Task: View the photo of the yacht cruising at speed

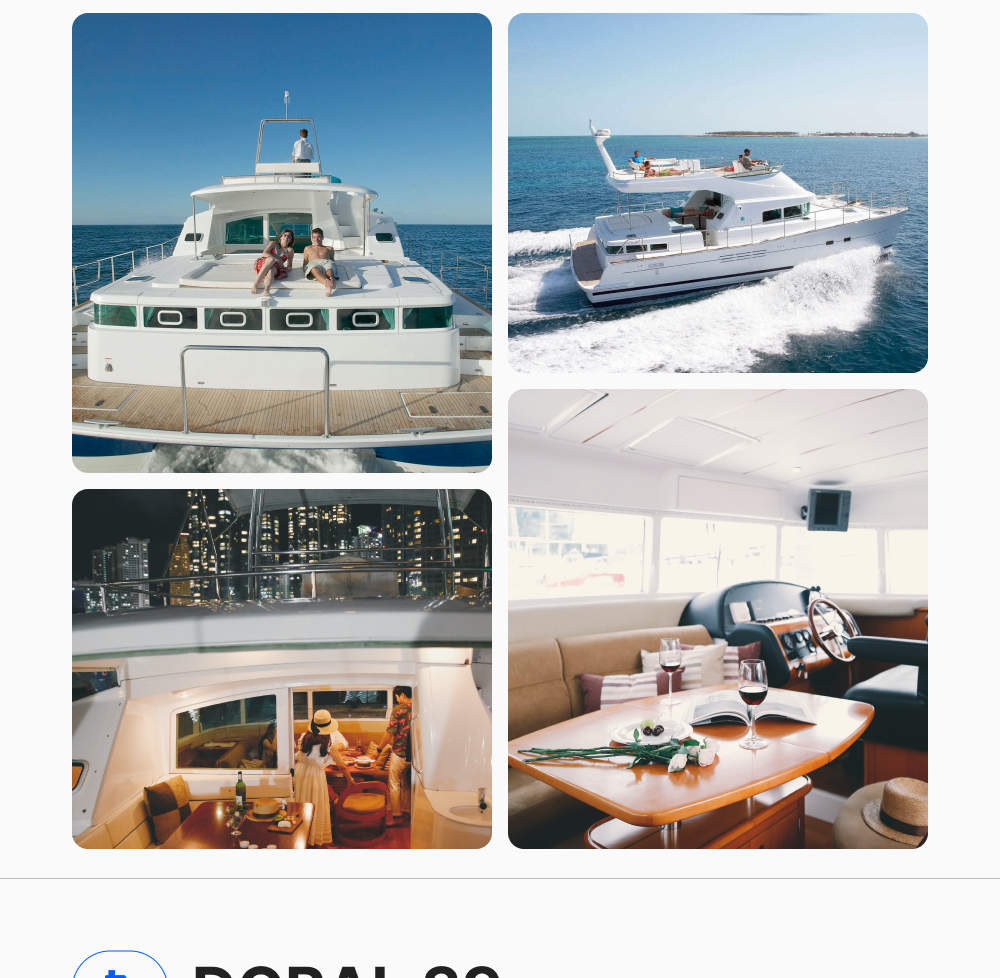Action: coord(718,193)
